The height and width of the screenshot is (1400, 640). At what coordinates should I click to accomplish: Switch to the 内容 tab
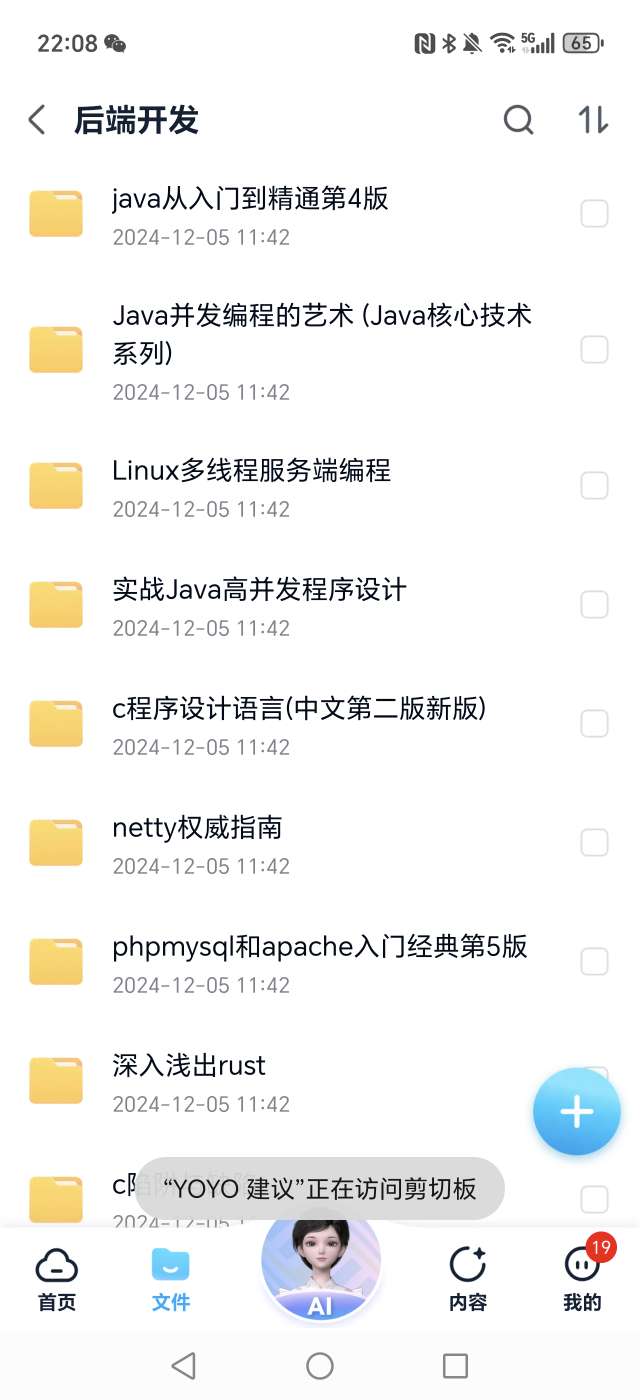point(467,1278)
